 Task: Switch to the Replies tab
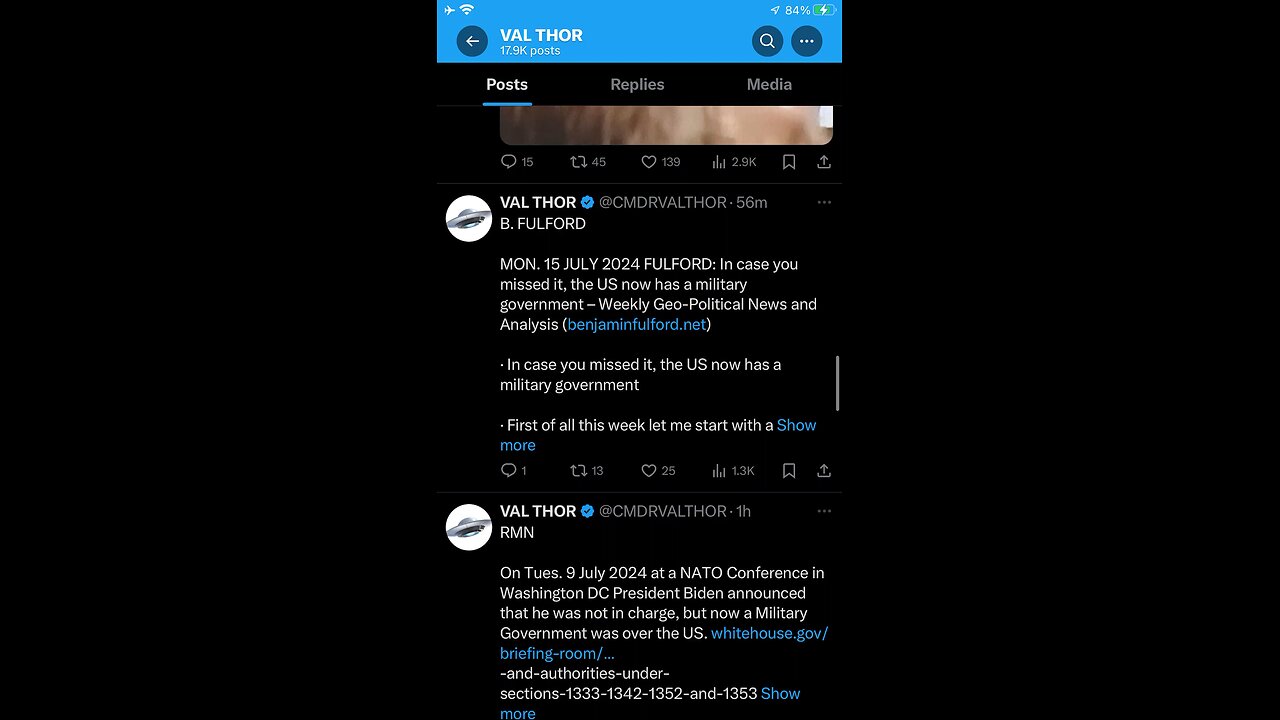click(637, 85)
